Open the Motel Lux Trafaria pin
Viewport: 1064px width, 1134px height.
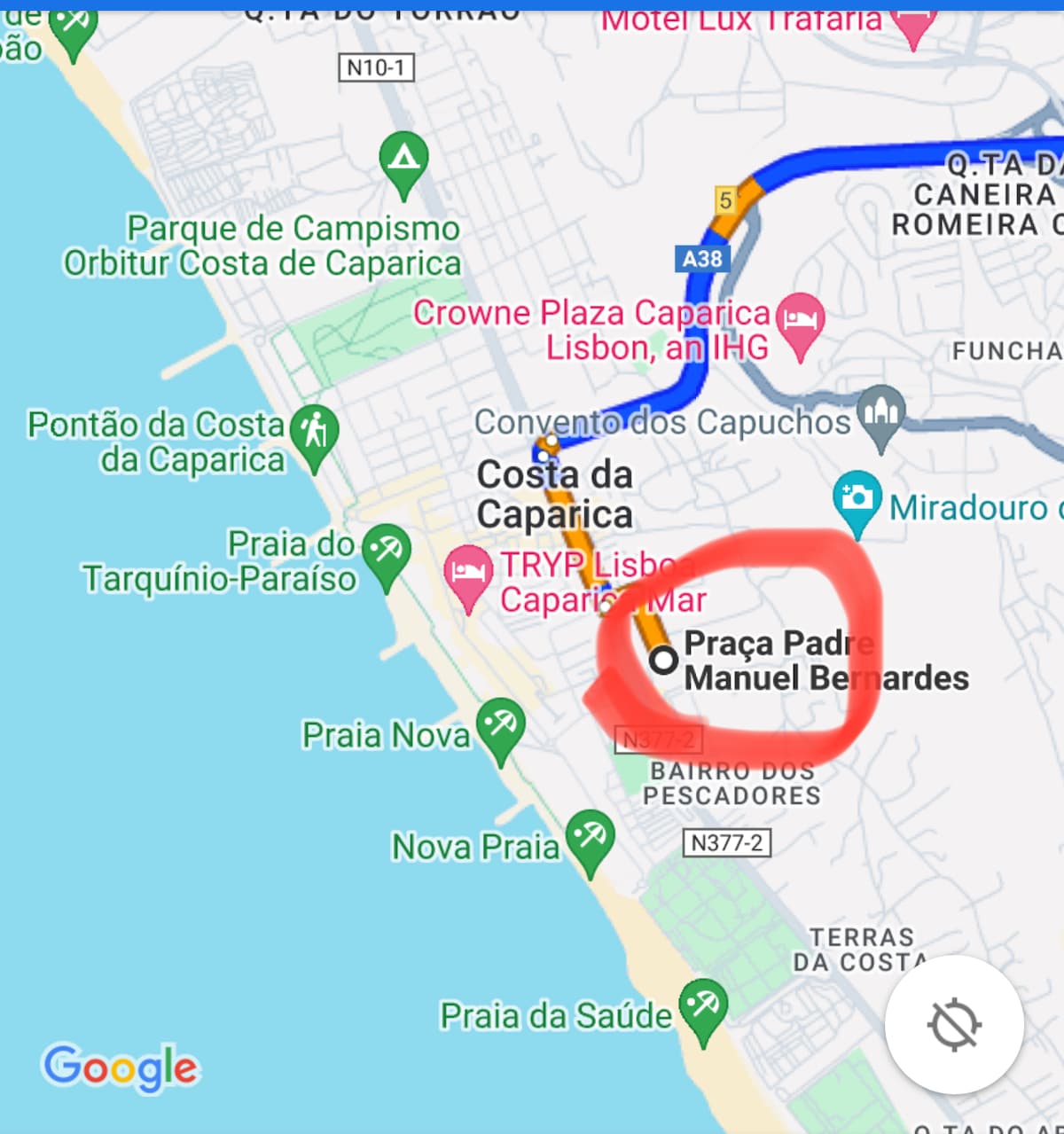(913, 21)
